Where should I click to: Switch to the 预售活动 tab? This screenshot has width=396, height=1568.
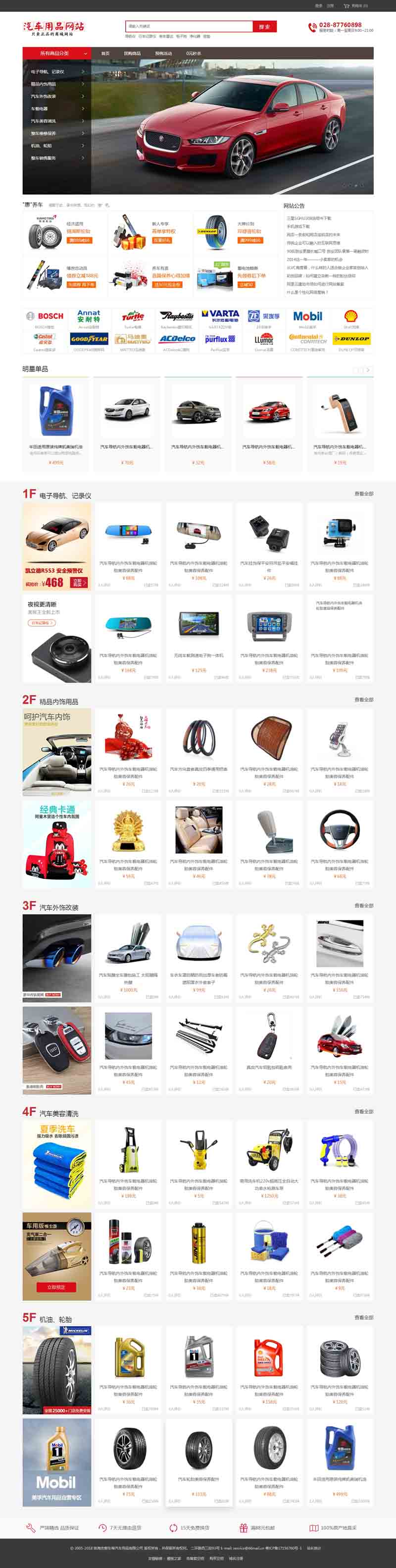tap(163, 54)
